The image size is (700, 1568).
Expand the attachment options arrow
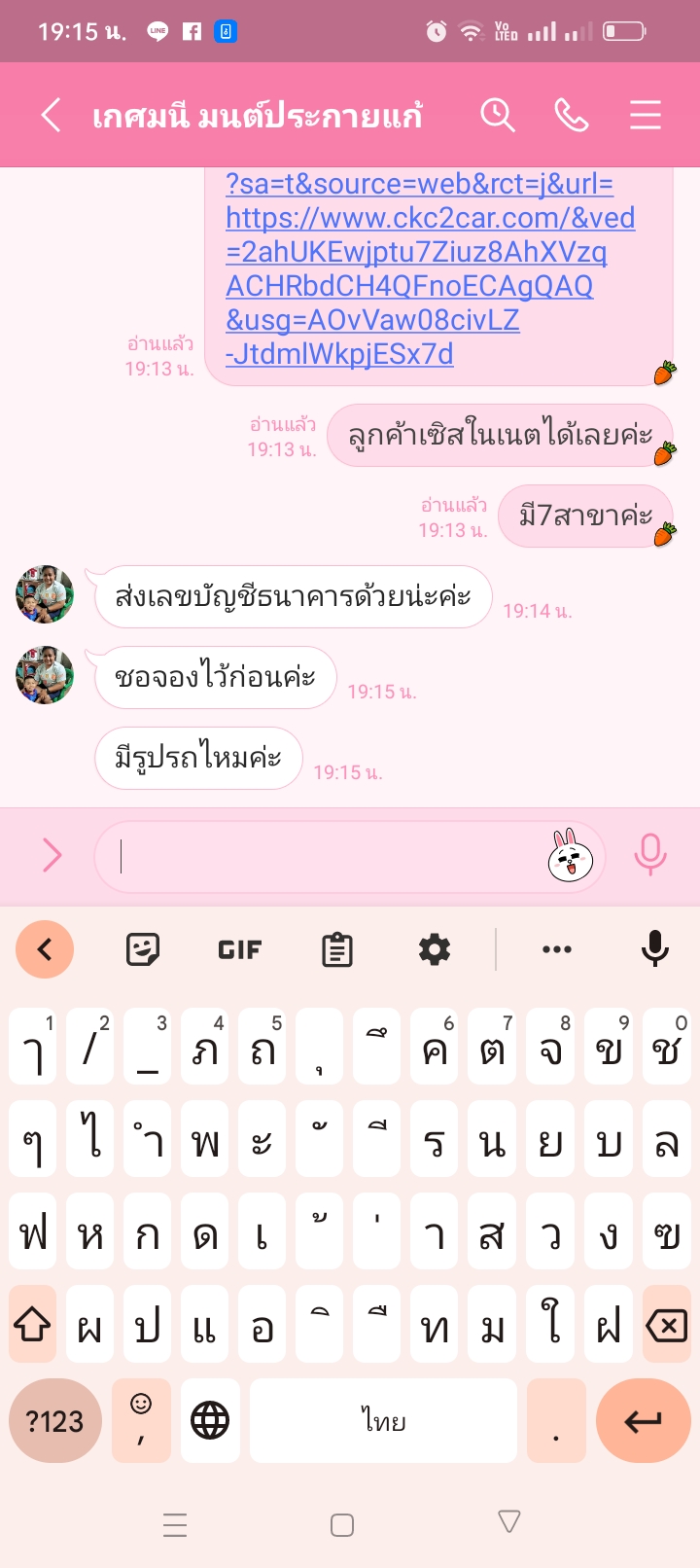coord(52,856)
